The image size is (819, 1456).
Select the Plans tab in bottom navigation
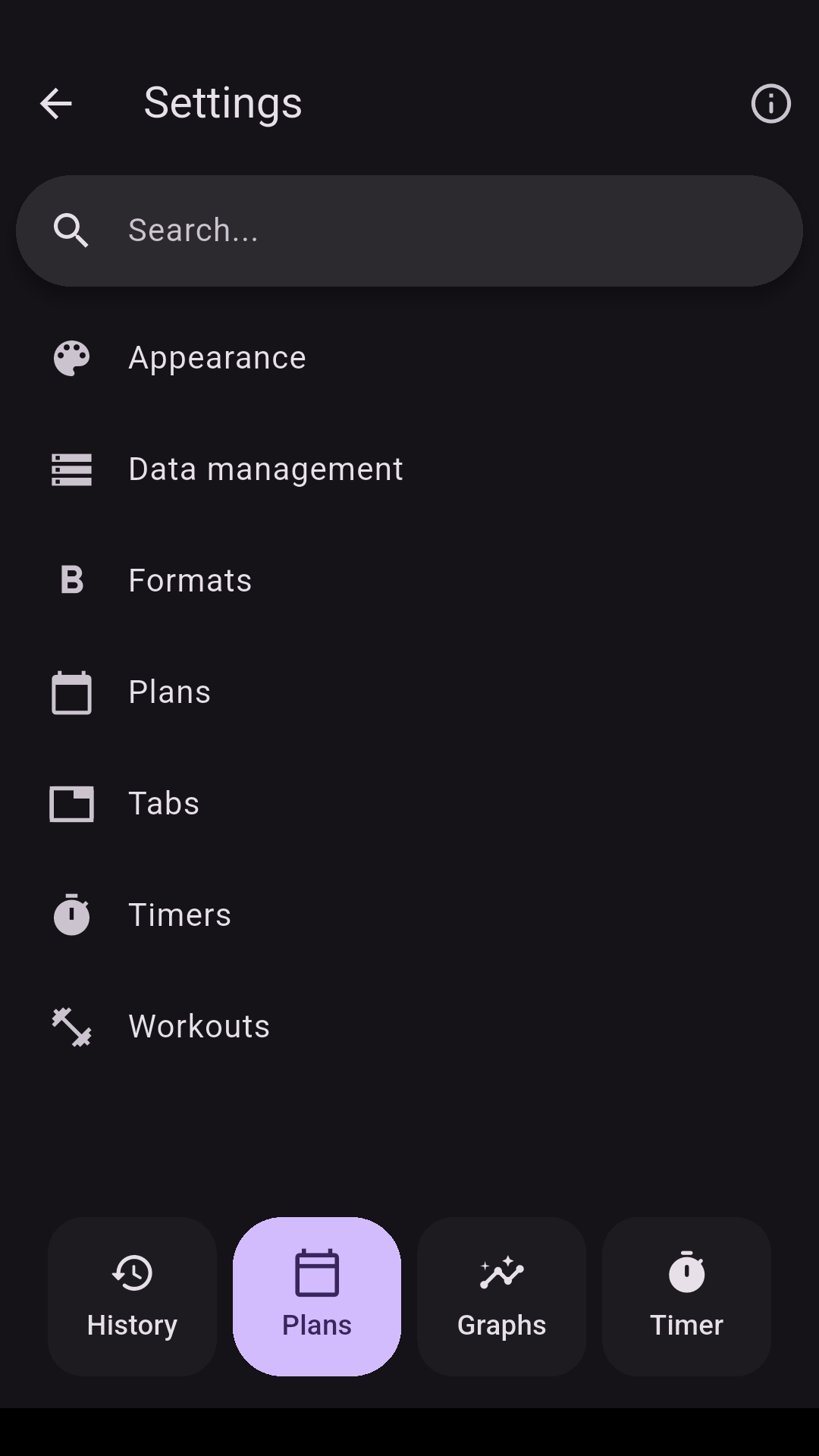point(317,1296)
